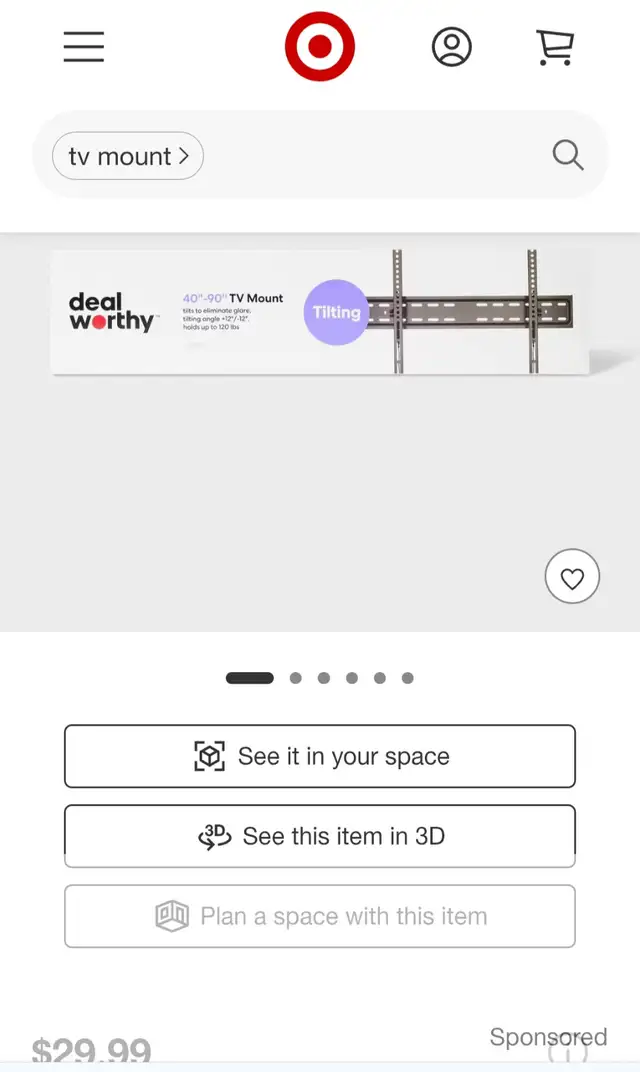640x1072 pixels.
Task: Tap the 'tv mount' search chip
Action: tap(128, 157)
